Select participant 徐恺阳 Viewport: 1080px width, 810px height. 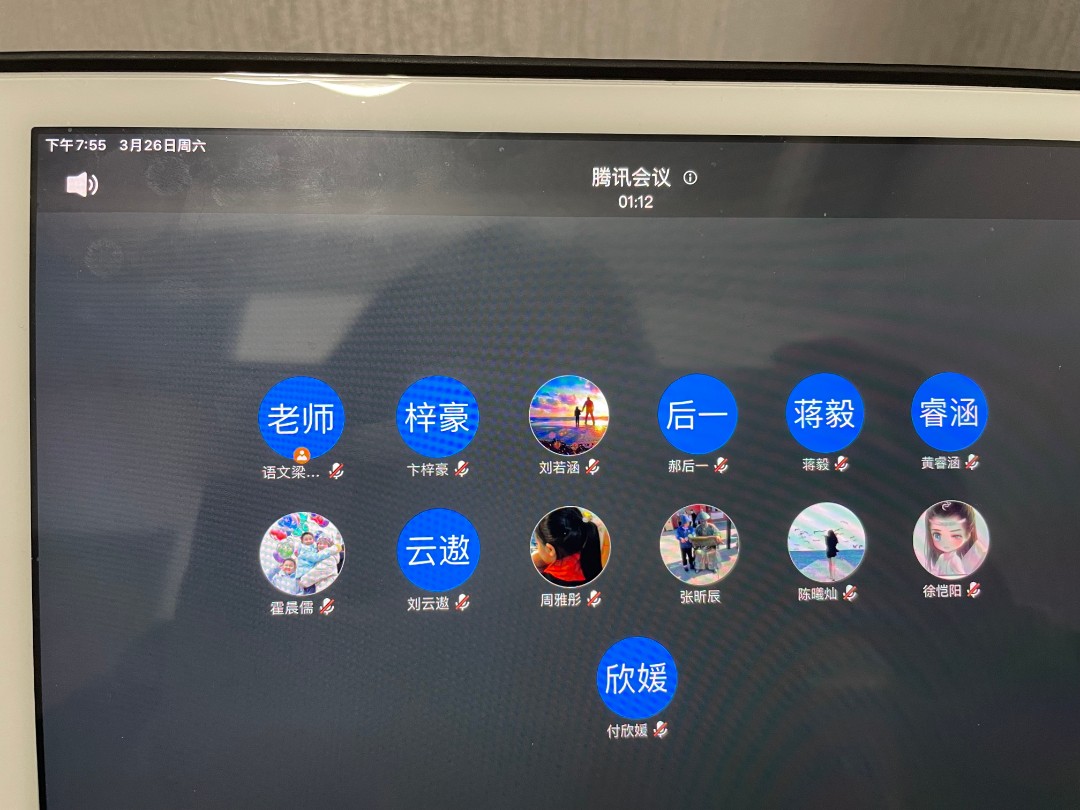point(951,540)
